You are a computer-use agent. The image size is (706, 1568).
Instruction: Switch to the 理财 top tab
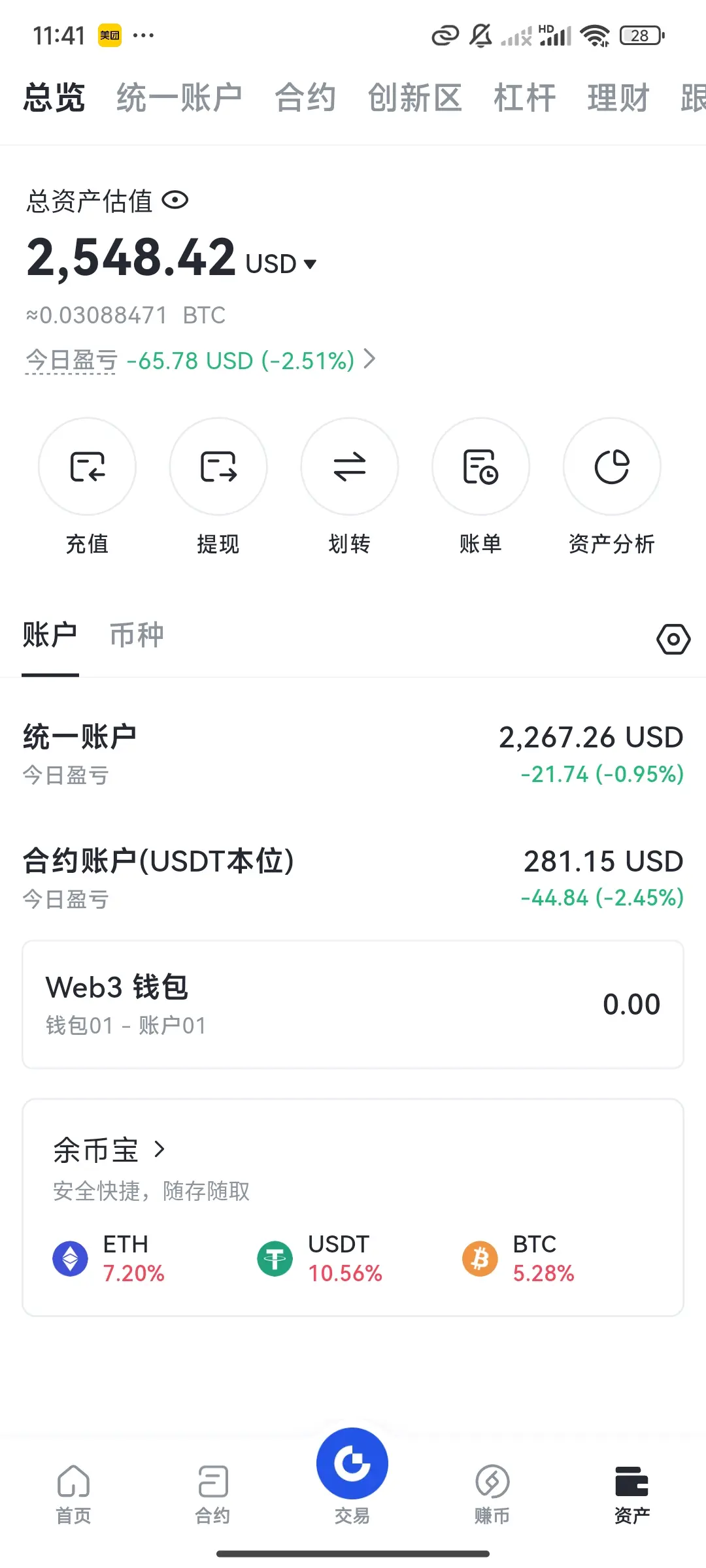point(618,98)
